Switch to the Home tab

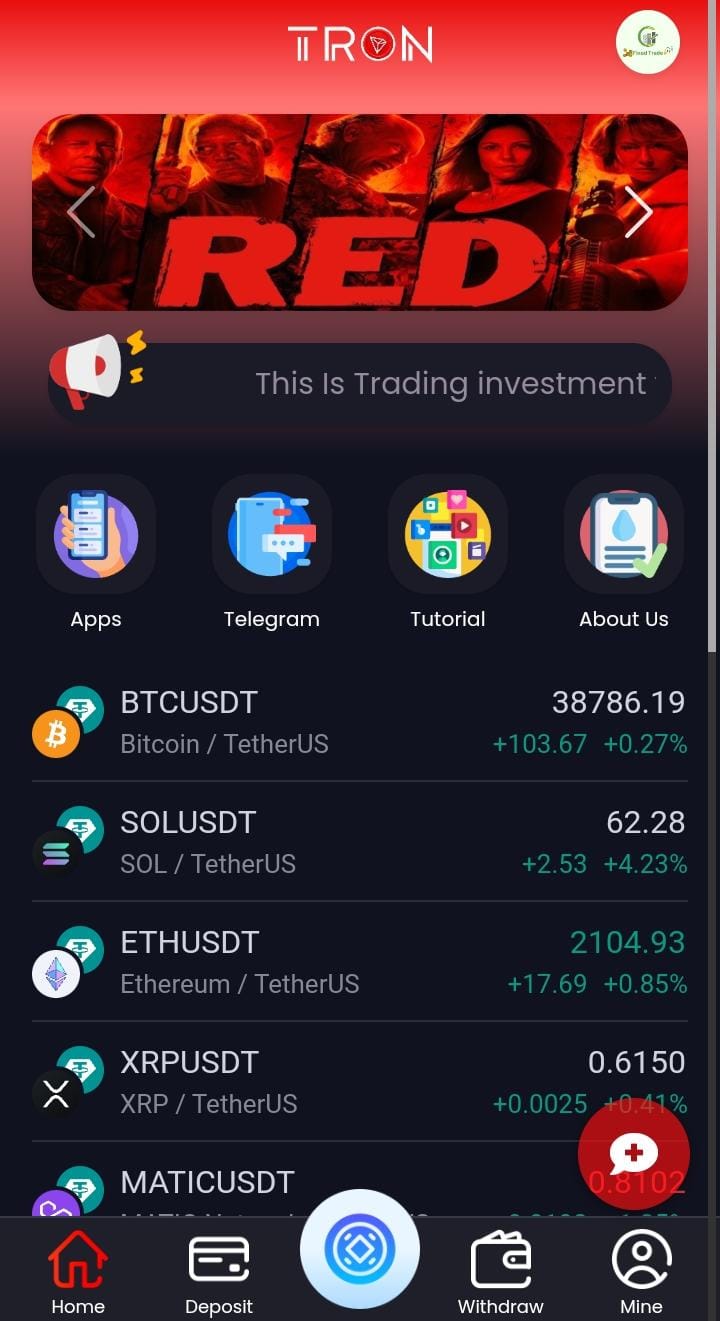78,1272
